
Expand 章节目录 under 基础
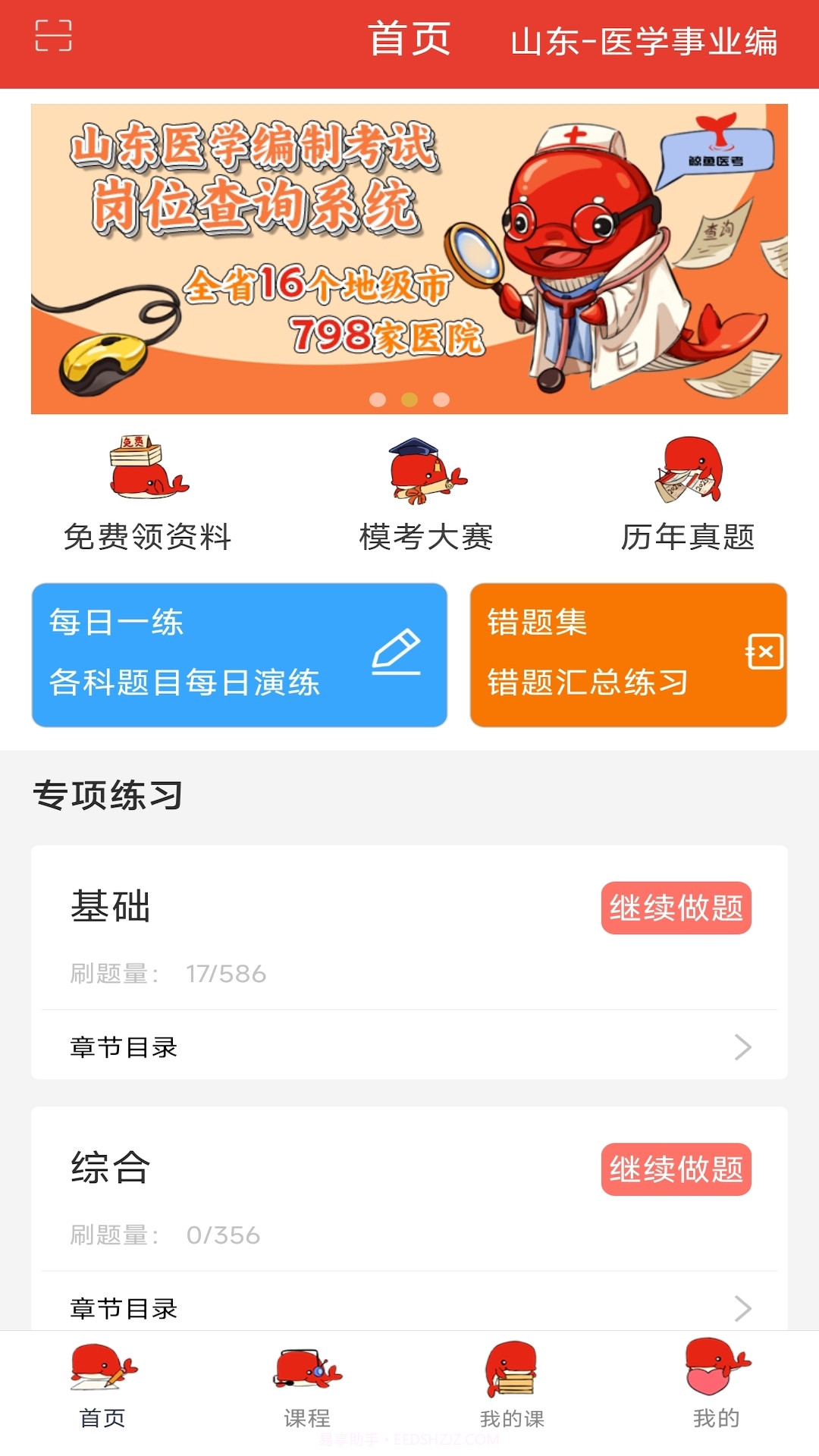click(x=409, y=1049)
